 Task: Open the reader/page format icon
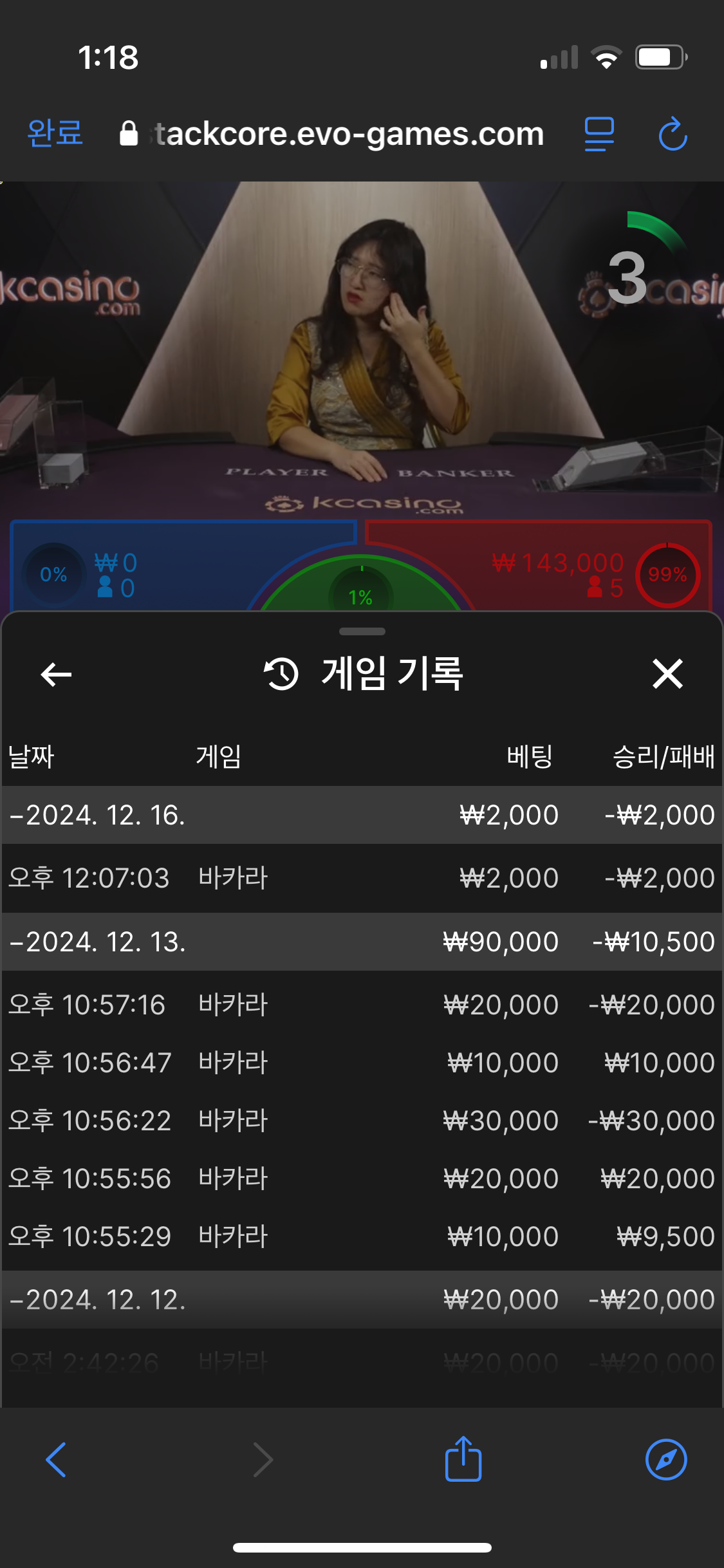click(599, 134)
